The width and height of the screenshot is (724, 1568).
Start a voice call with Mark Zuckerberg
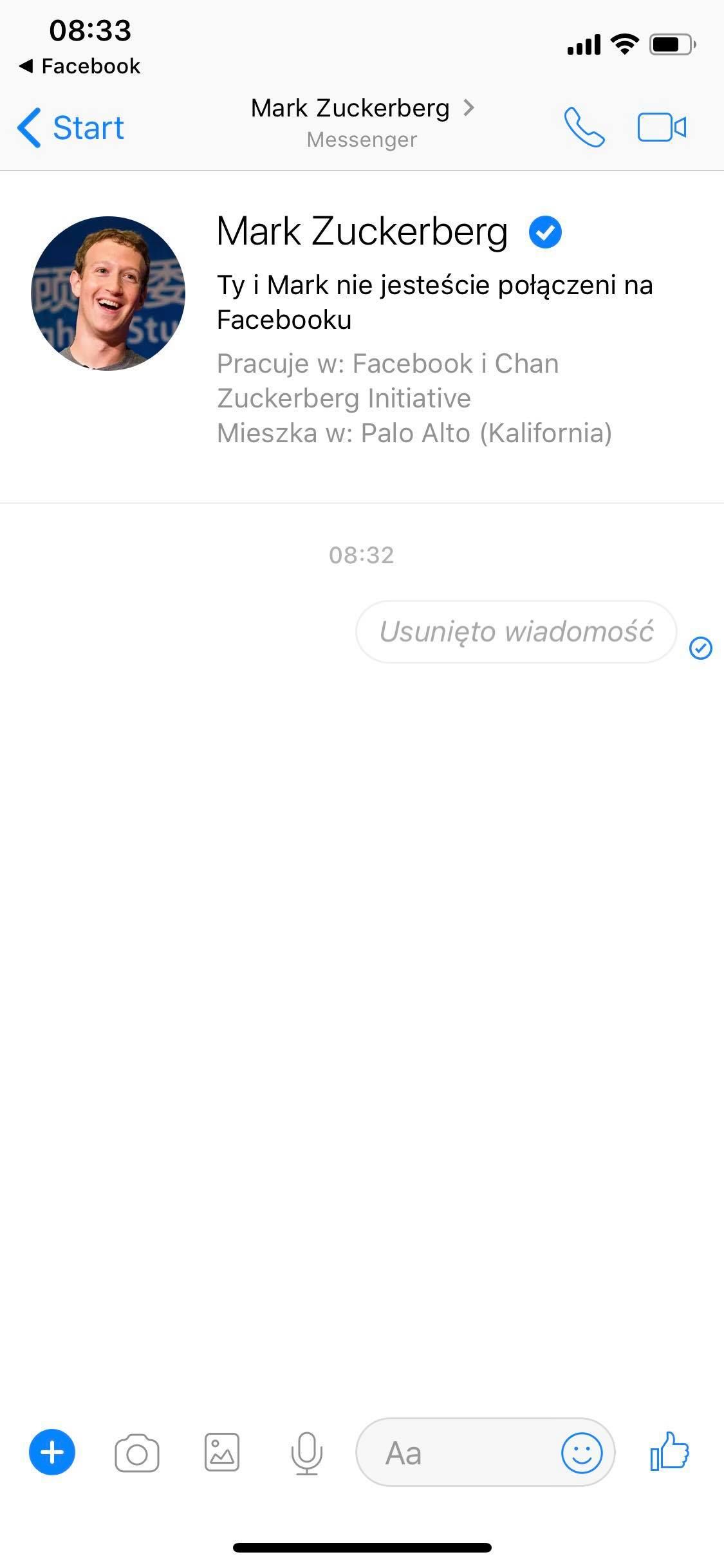[584, 127]
